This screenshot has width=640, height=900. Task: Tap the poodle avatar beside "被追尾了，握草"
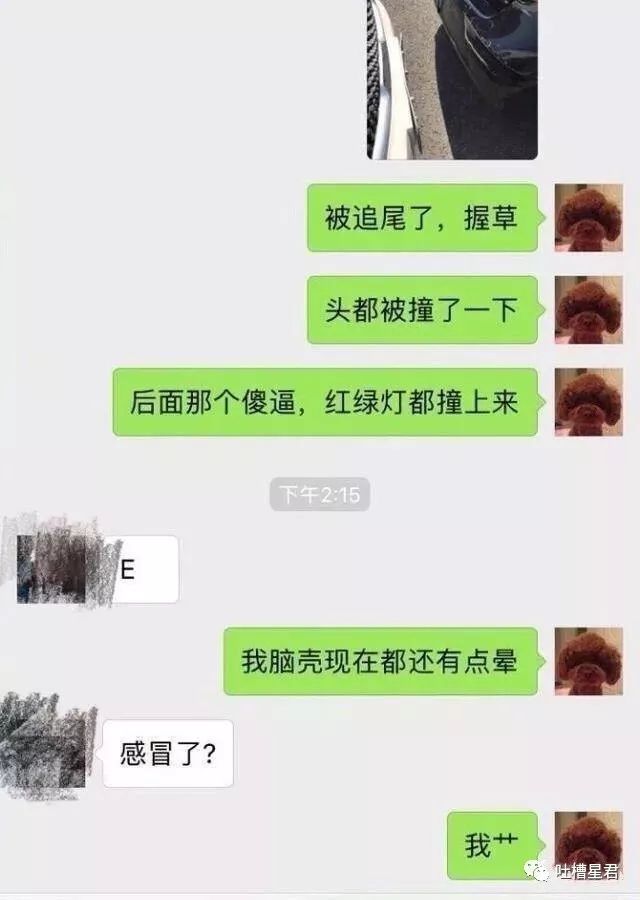point(588,217)
